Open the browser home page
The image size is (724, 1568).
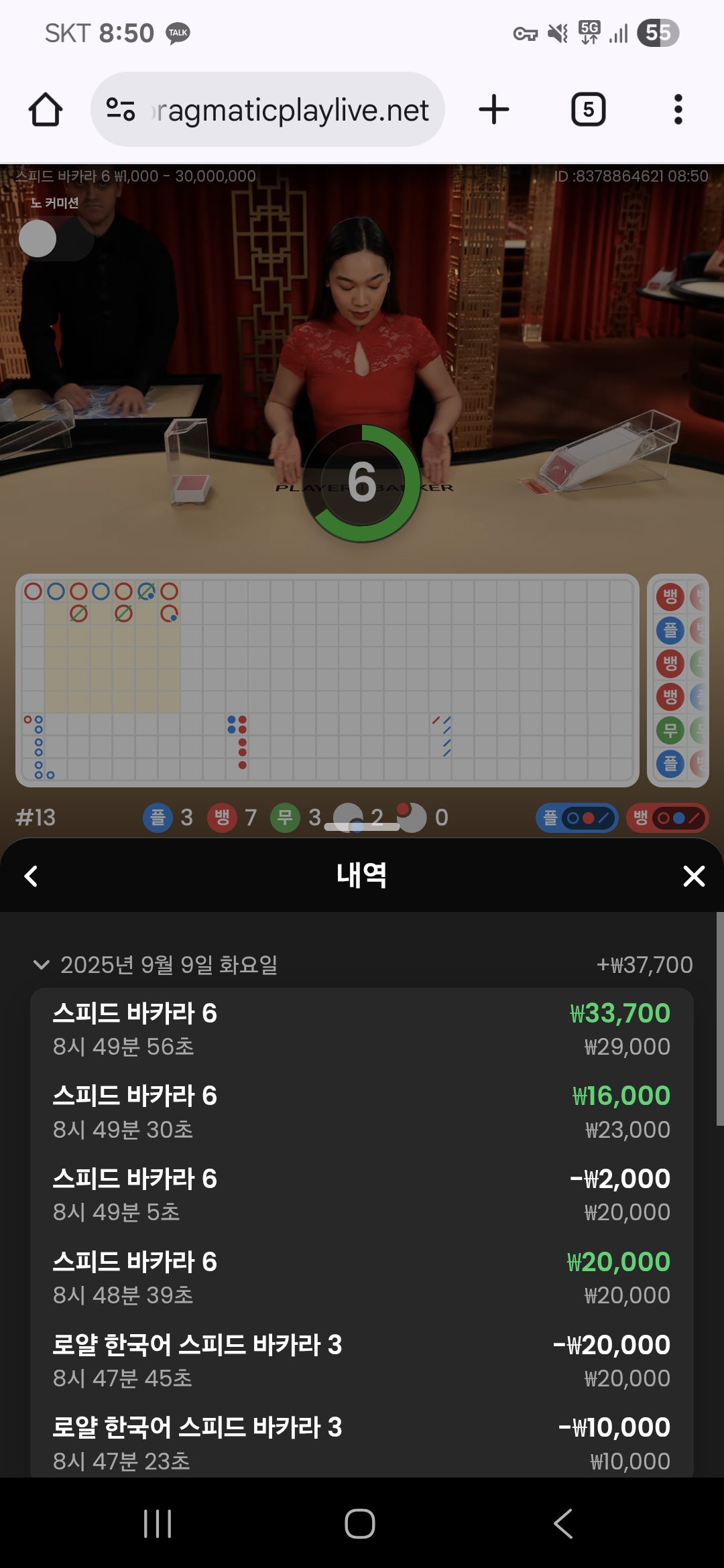click(46, 110)
